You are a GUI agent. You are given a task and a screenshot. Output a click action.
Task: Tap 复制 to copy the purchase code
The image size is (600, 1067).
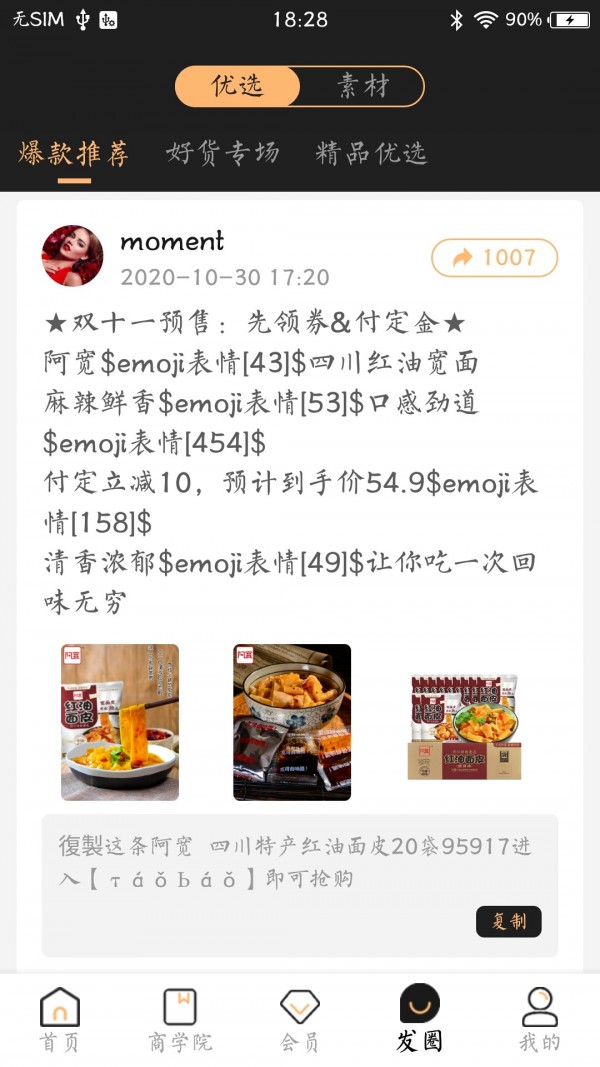pos(508,921)
